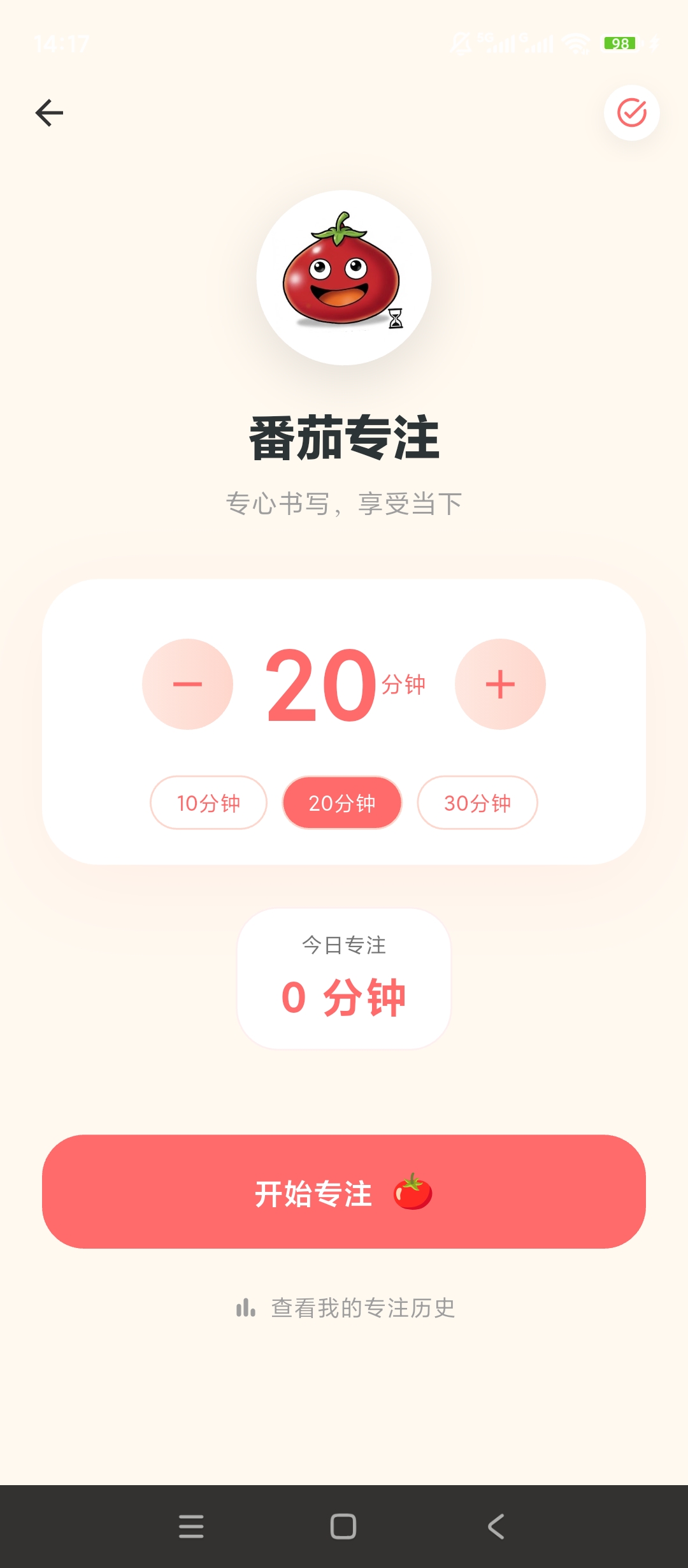The image size is (688, 1568).
Task: Increase focus duration with plus button
Action: click(x=500, y=684)
